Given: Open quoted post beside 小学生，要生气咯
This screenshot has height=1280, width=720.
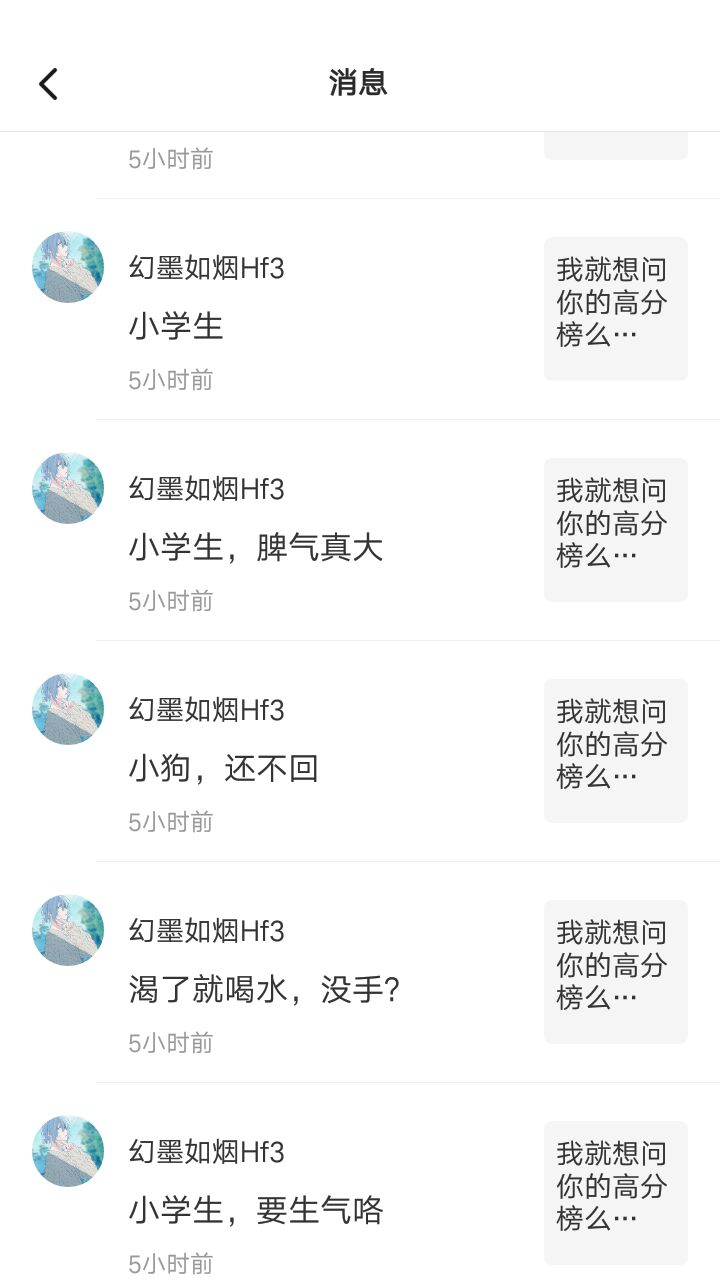Looking at the screenshot, I should coord(615,1192).
